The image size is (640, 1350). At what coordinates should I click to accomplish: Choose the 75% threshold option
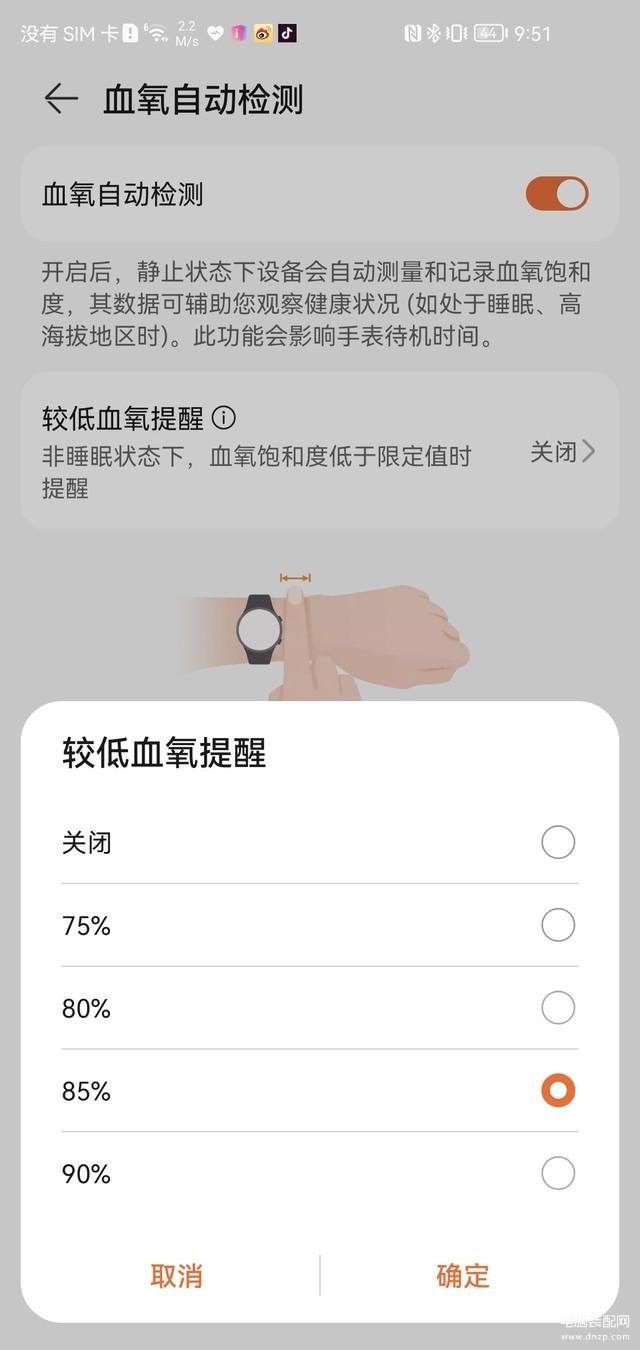(557, 925)
